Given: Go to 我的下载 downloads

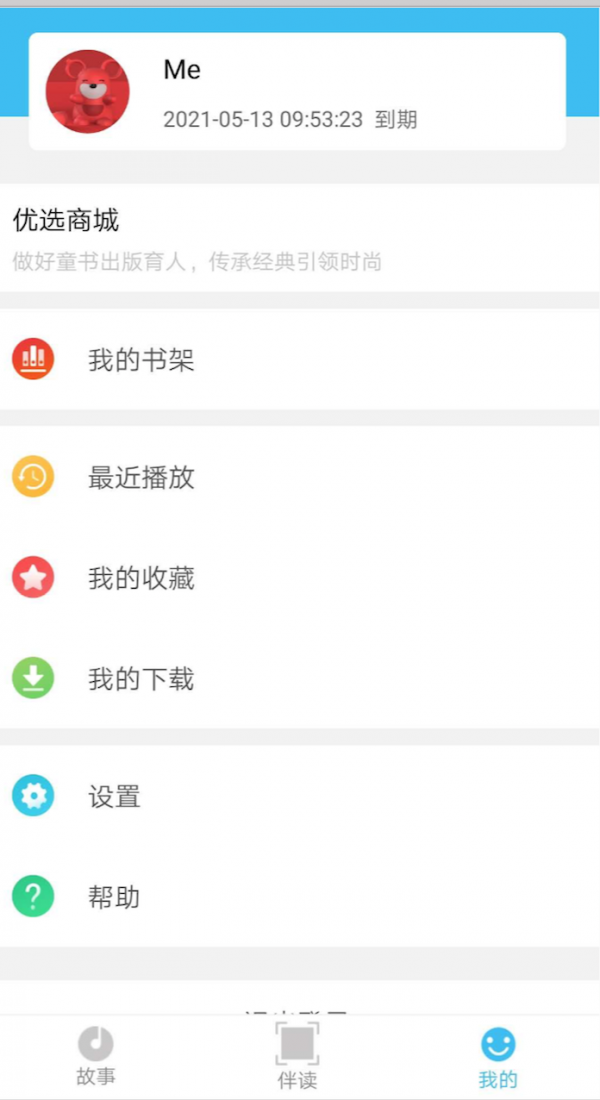Looking at the screenshot, I should (x=299, y=679).
